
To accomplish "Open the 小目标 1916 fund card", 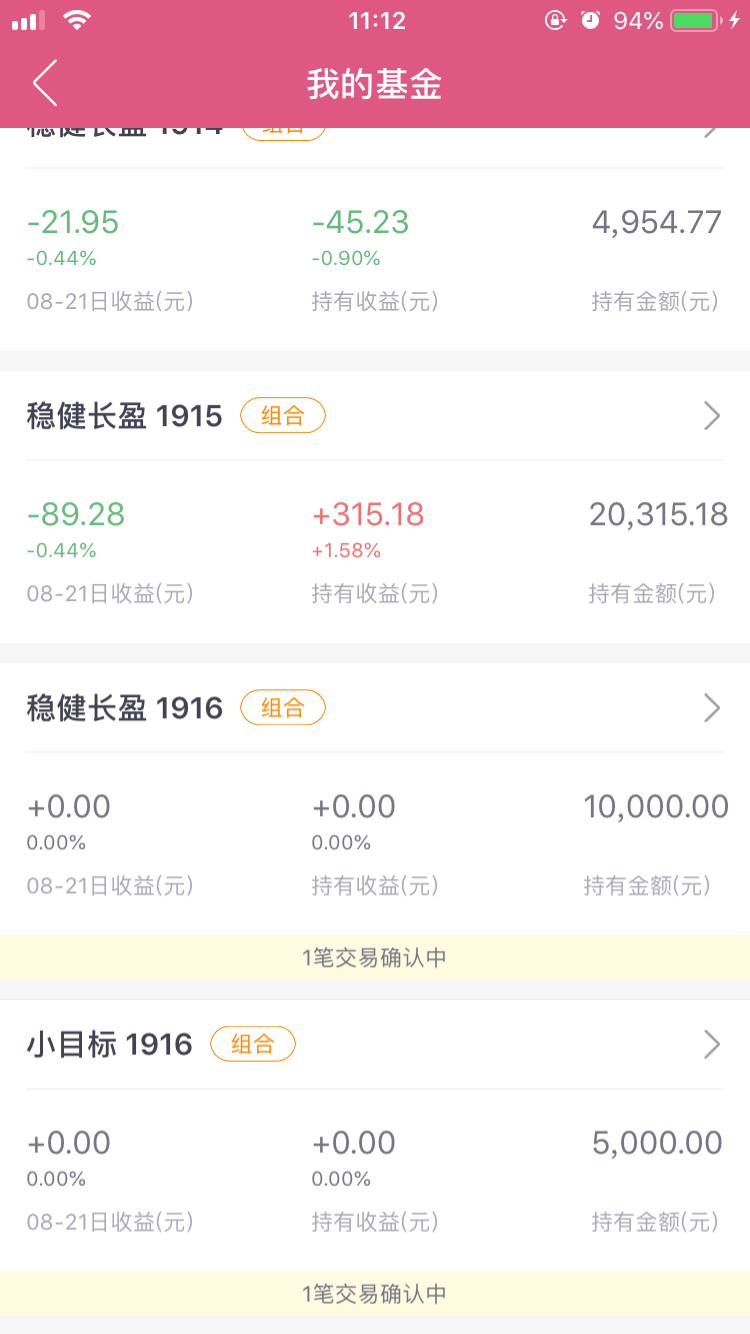I will coord(375,1135).
